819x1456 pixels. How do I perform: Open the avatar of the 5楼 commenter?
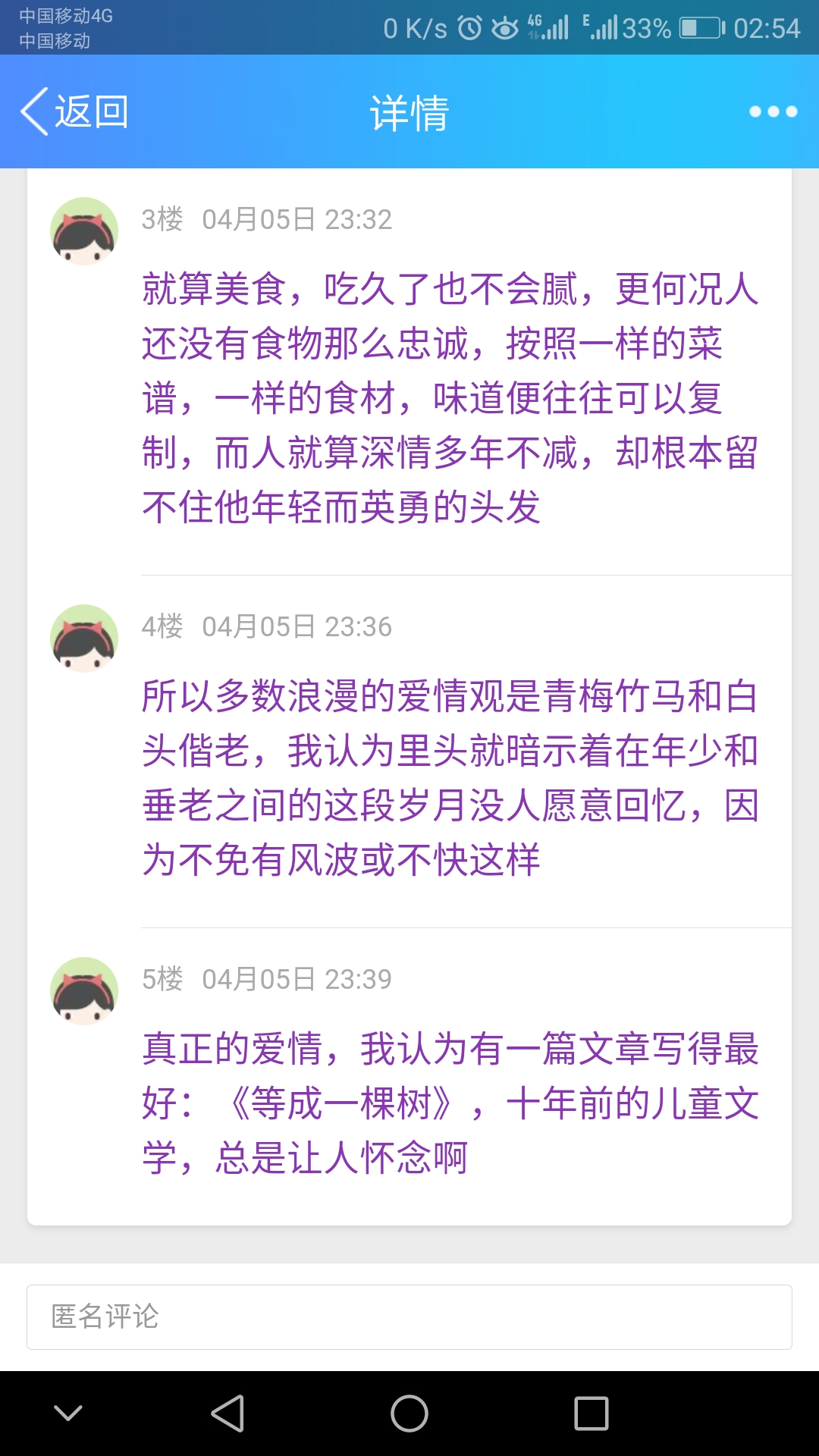84,991
